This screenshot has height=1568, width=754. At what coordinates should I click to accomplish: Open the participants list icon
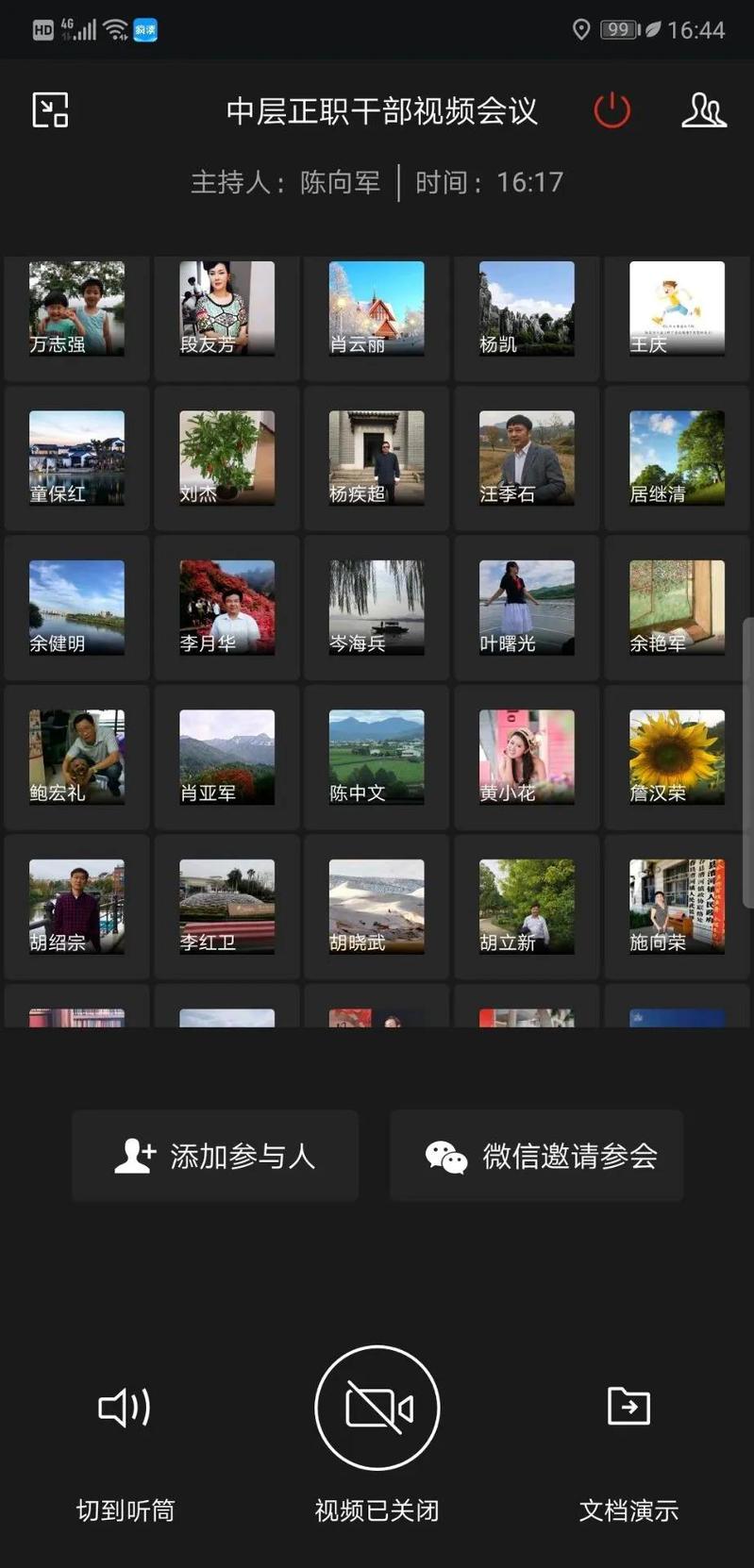click(x=703, y=110)
